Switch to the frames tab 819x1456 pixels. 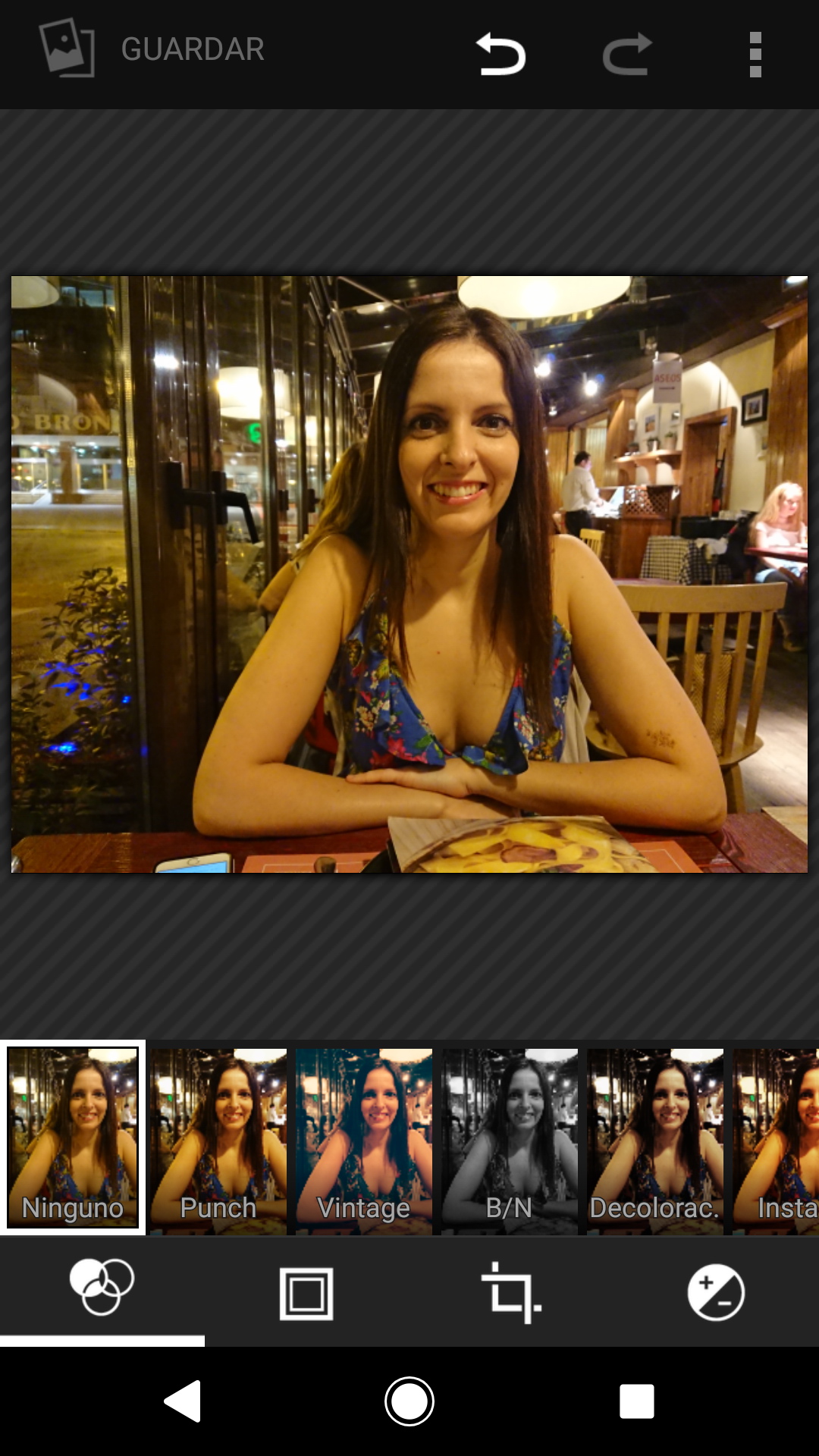pyautogui.click(x=306, y=1293)
